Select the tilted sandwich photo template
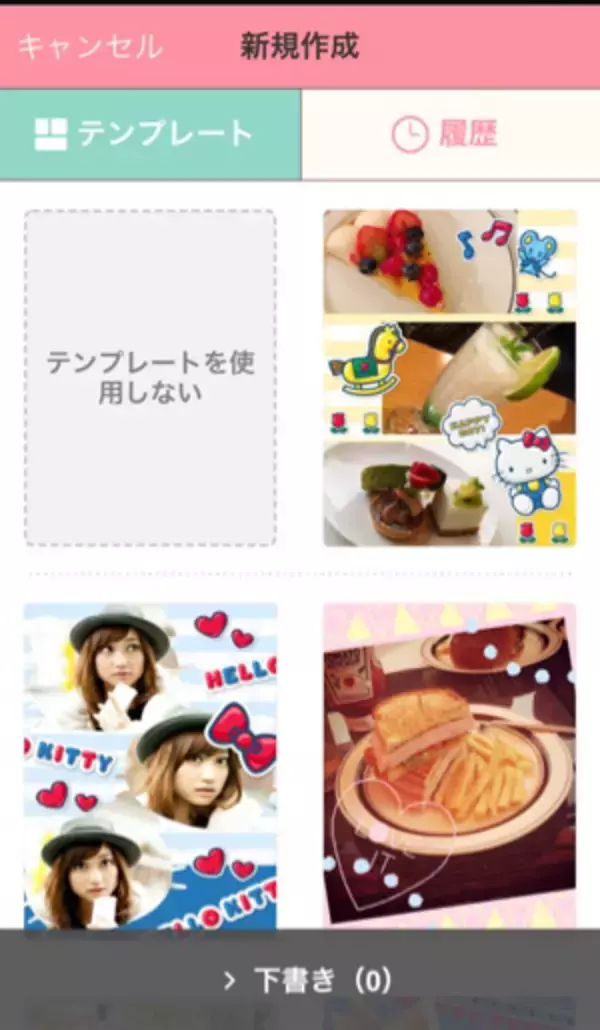The width and height of the screenshot is (600, 1030). tap(450, 765)
